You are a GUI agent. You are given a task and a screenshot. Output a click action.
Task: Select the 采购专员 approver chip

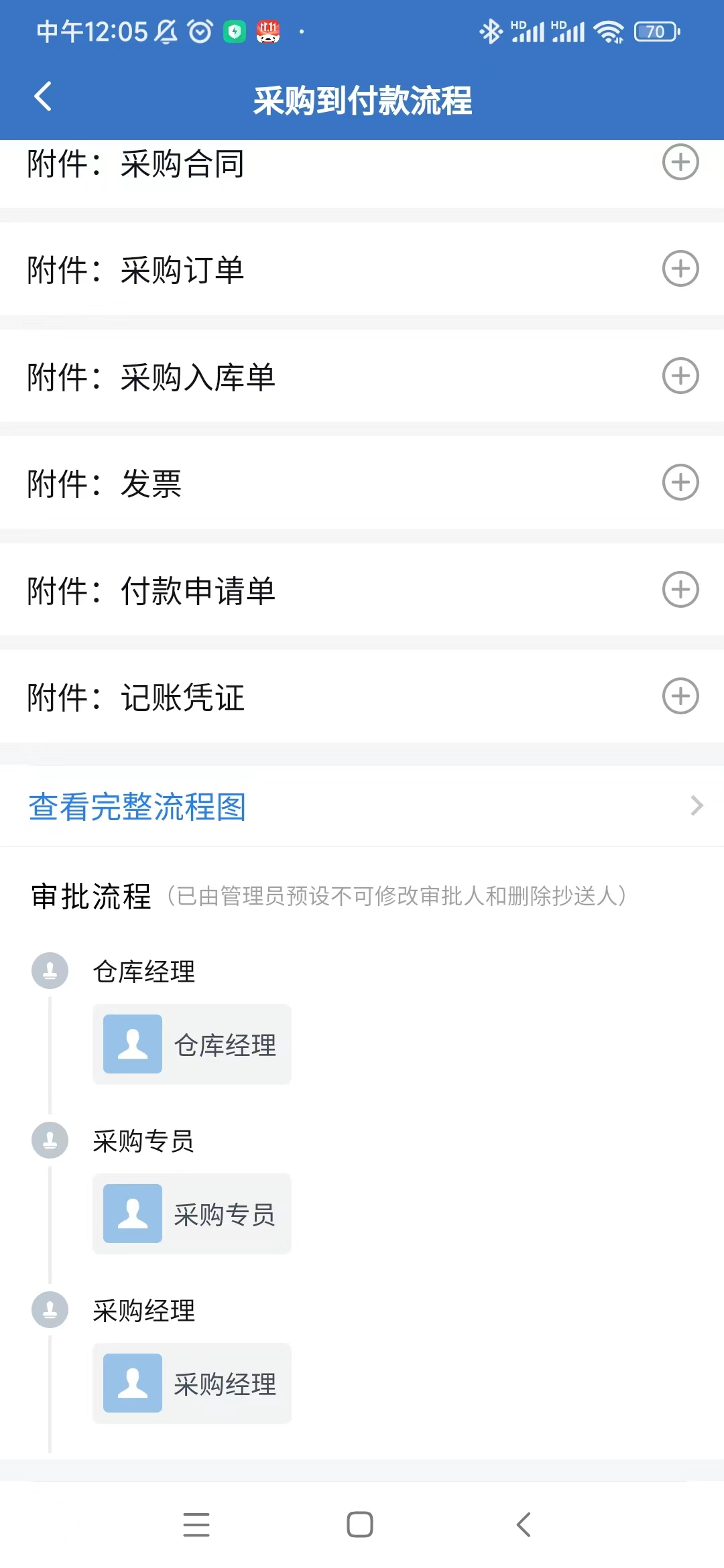[192, 1214]
